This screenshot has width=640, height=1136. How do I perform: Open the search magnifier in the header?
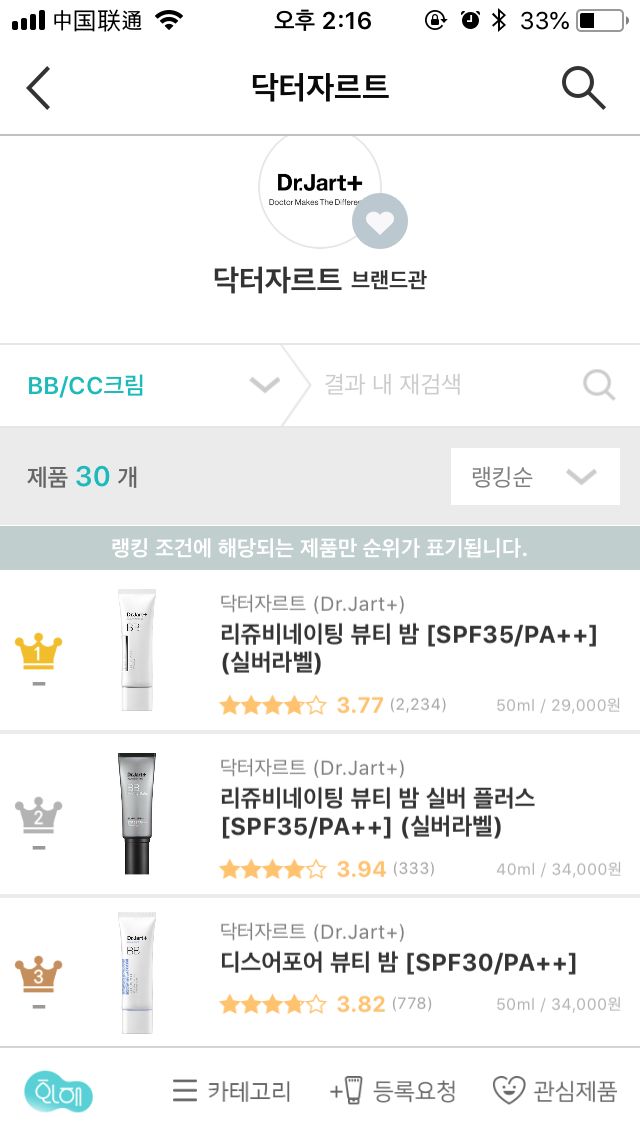583,88
